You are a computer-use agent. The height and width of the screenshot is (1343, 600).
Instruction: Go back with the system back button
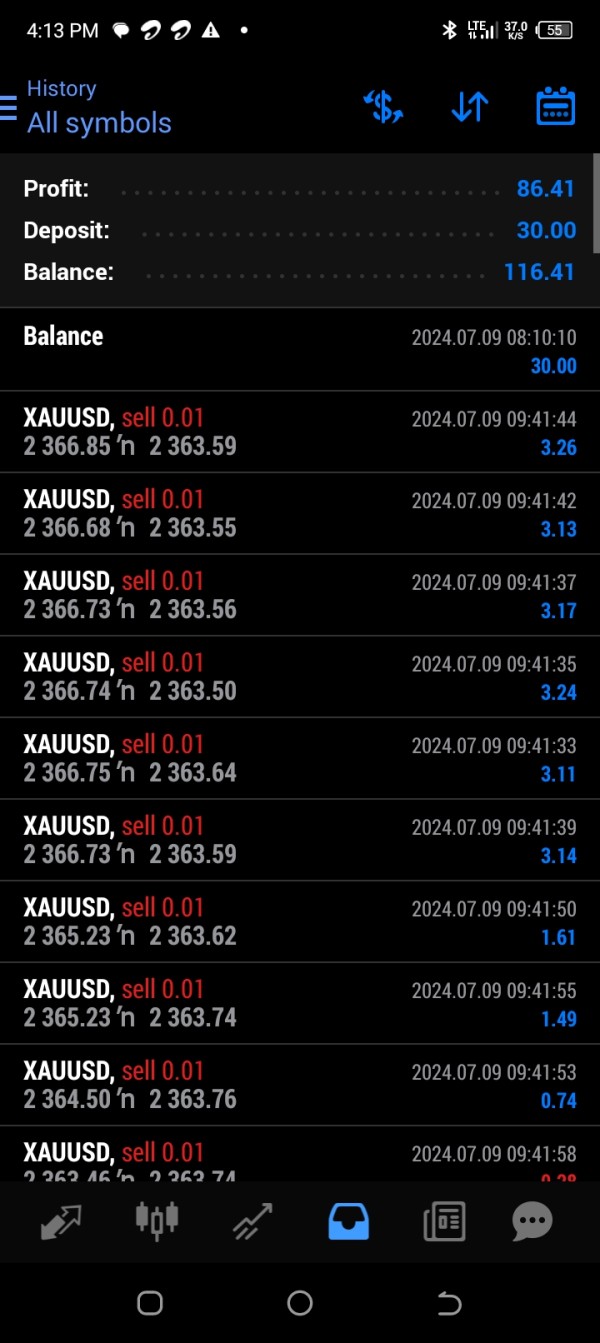449,1302
